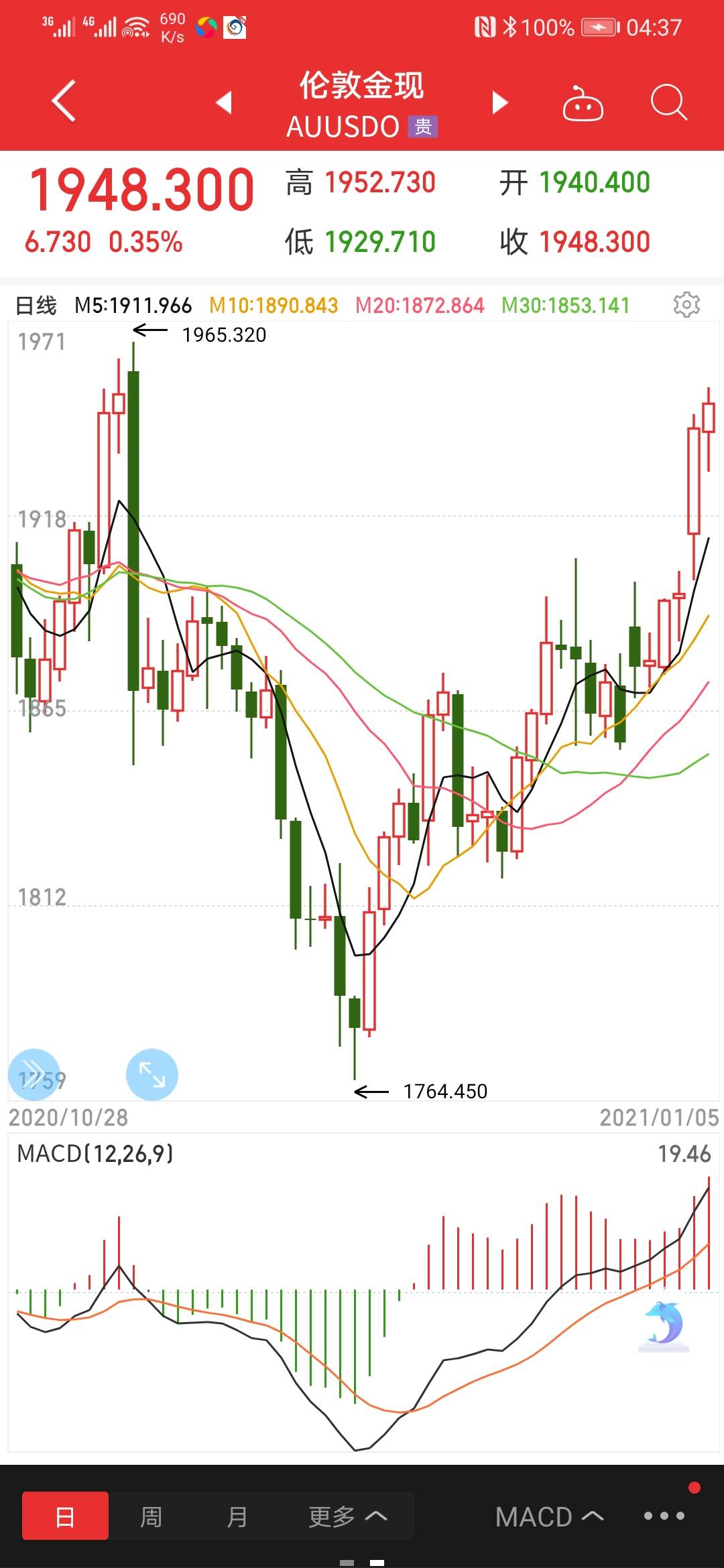Expand the 更多 period options
Image resolution: width=724 pixels, height=1568 pixels.
347,1516
